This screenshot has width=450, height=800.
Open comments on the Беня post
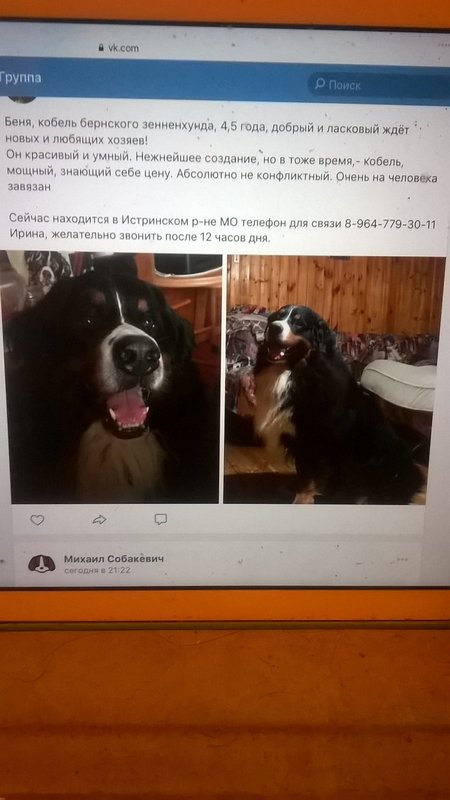(x=161, y=519)
